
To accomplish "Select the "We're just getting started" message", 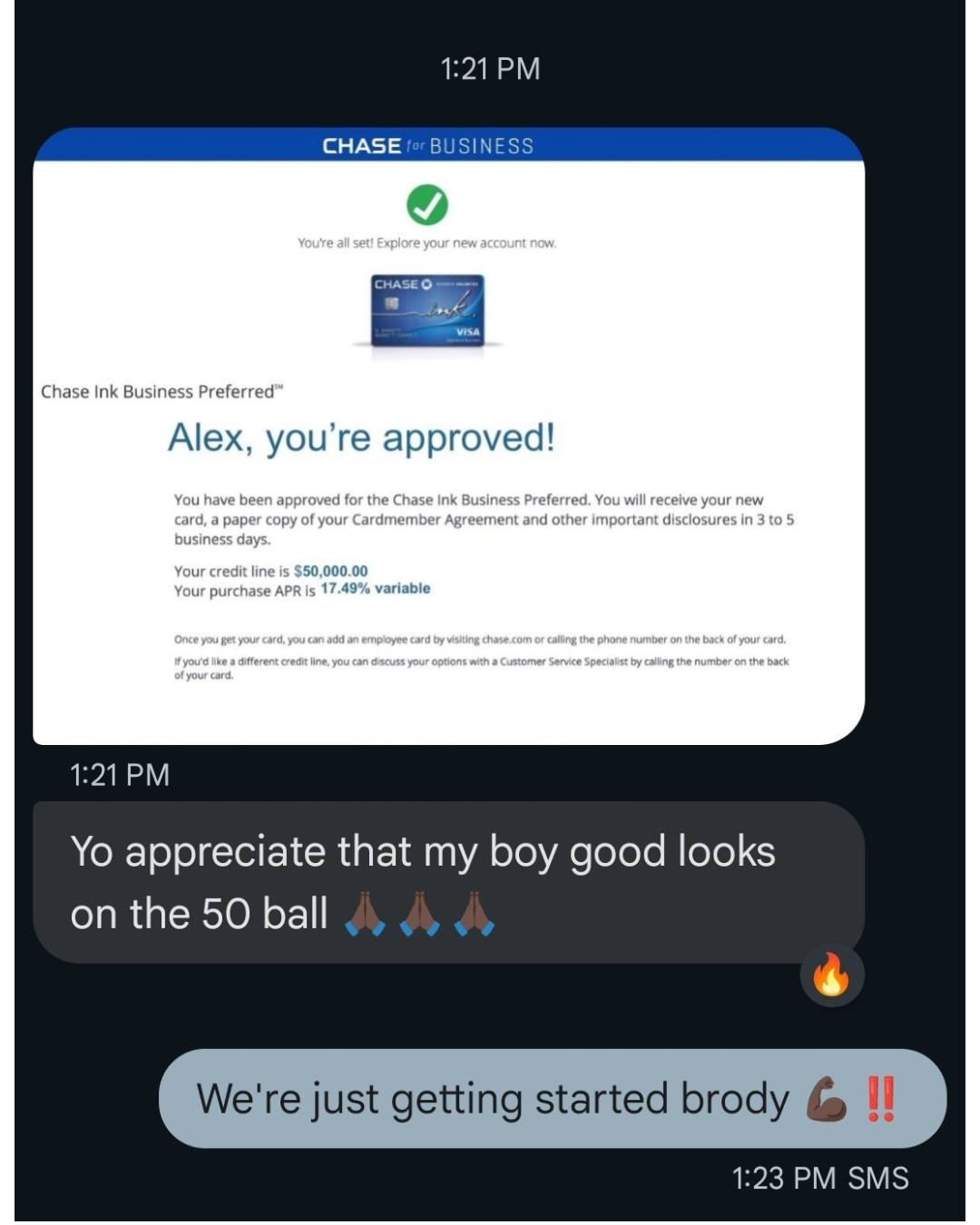I will click(552, 1098).
